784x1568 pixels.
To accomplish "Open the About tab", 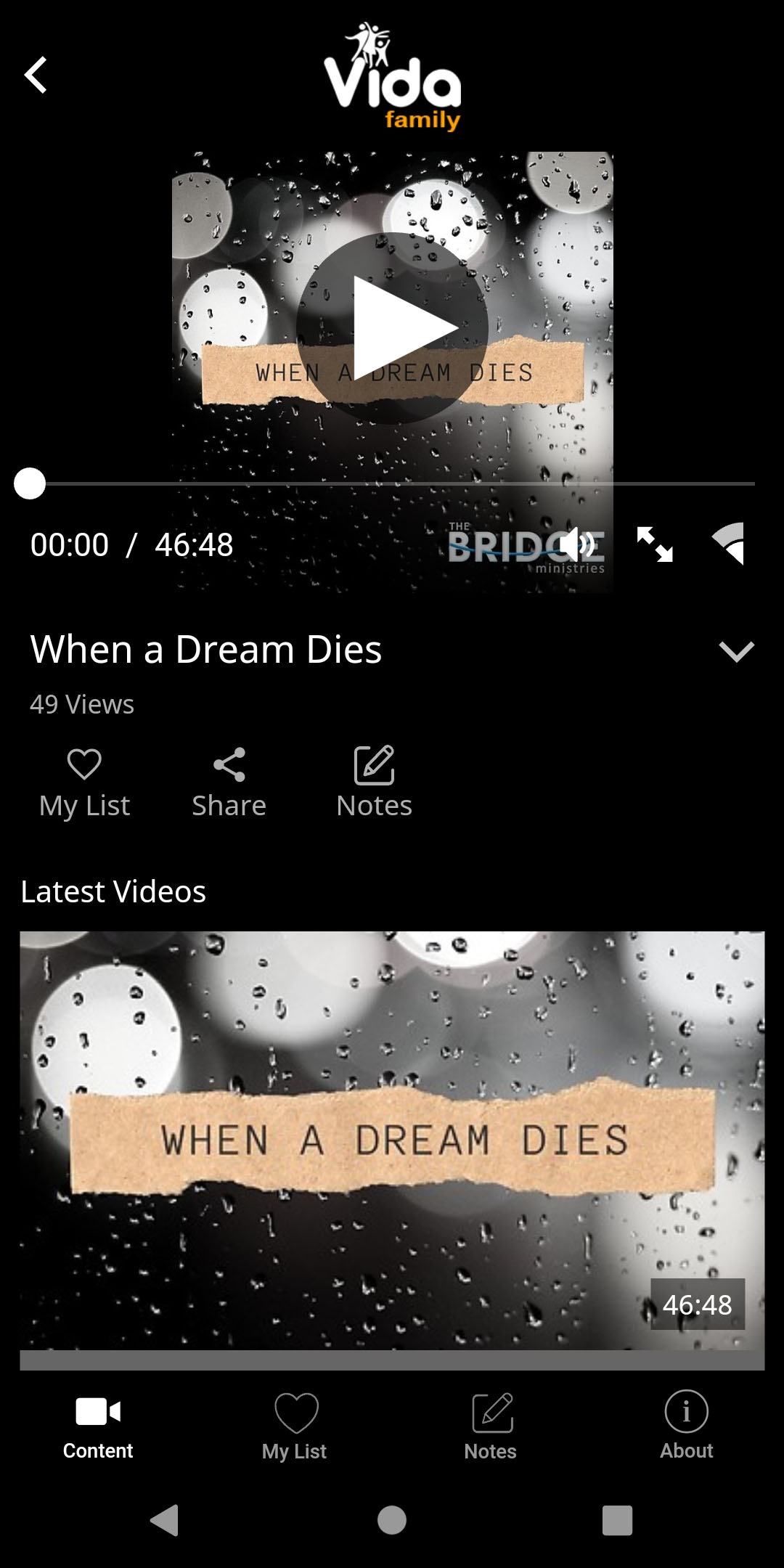I will pyautogui.click(x=686, y=1426).
